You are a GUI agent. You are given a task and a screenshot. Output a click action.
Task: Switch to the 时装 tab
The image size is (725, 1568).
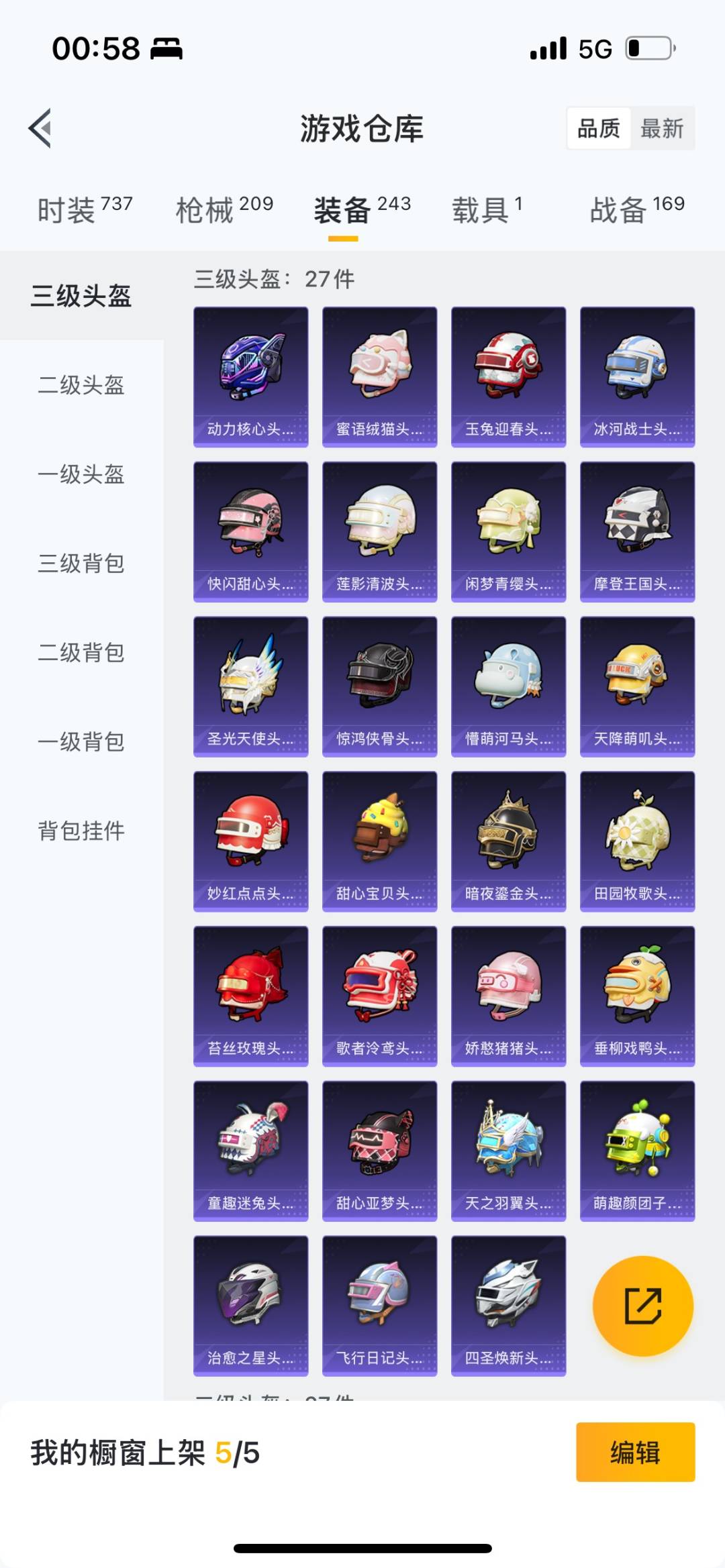85,209
